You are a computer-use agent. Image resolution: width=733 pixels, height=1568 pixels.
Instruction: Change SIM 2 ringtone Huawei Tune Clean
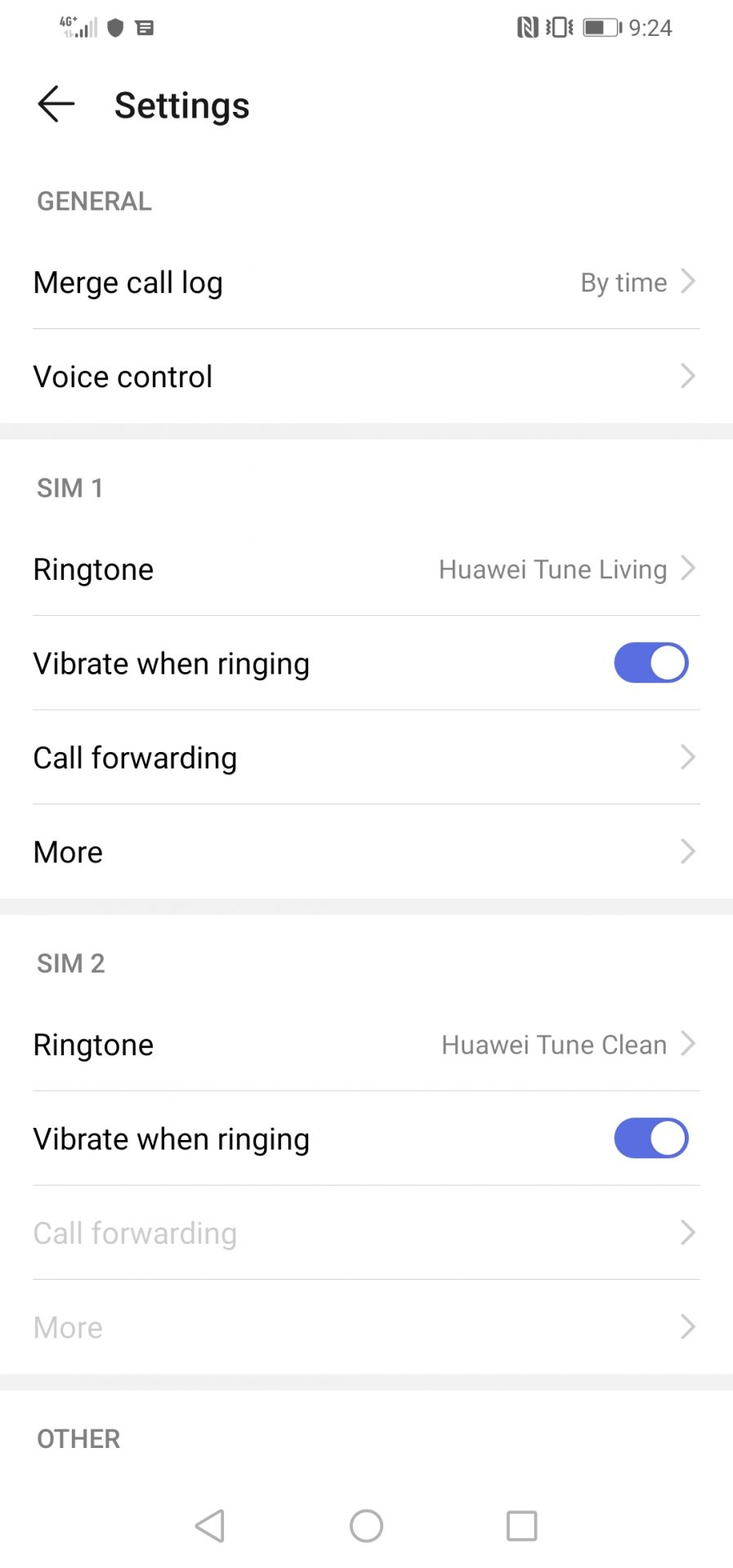[x=366, y=1045]
